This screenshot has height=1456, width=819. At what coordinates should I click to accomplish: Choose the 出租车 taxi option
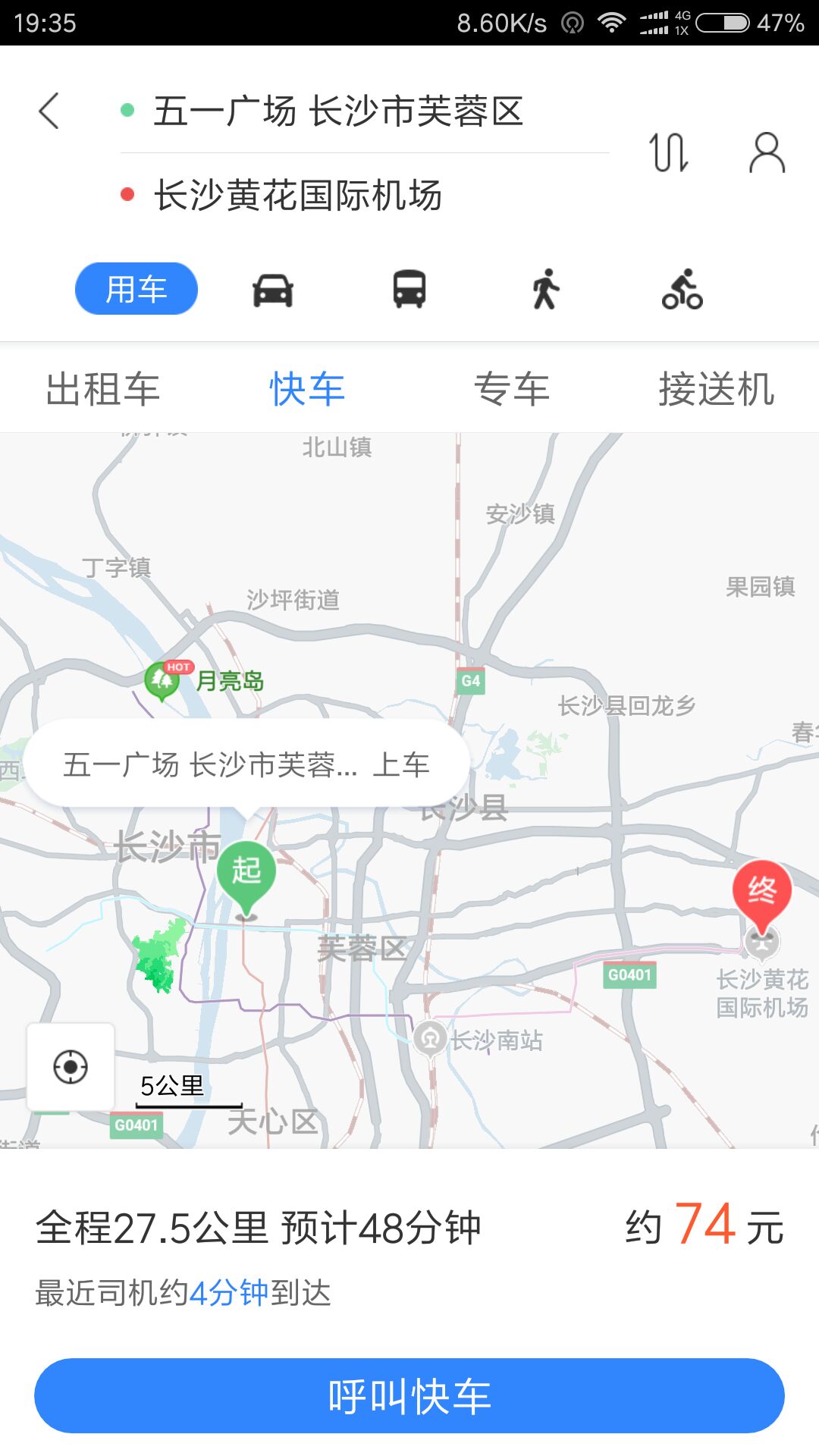103,390
